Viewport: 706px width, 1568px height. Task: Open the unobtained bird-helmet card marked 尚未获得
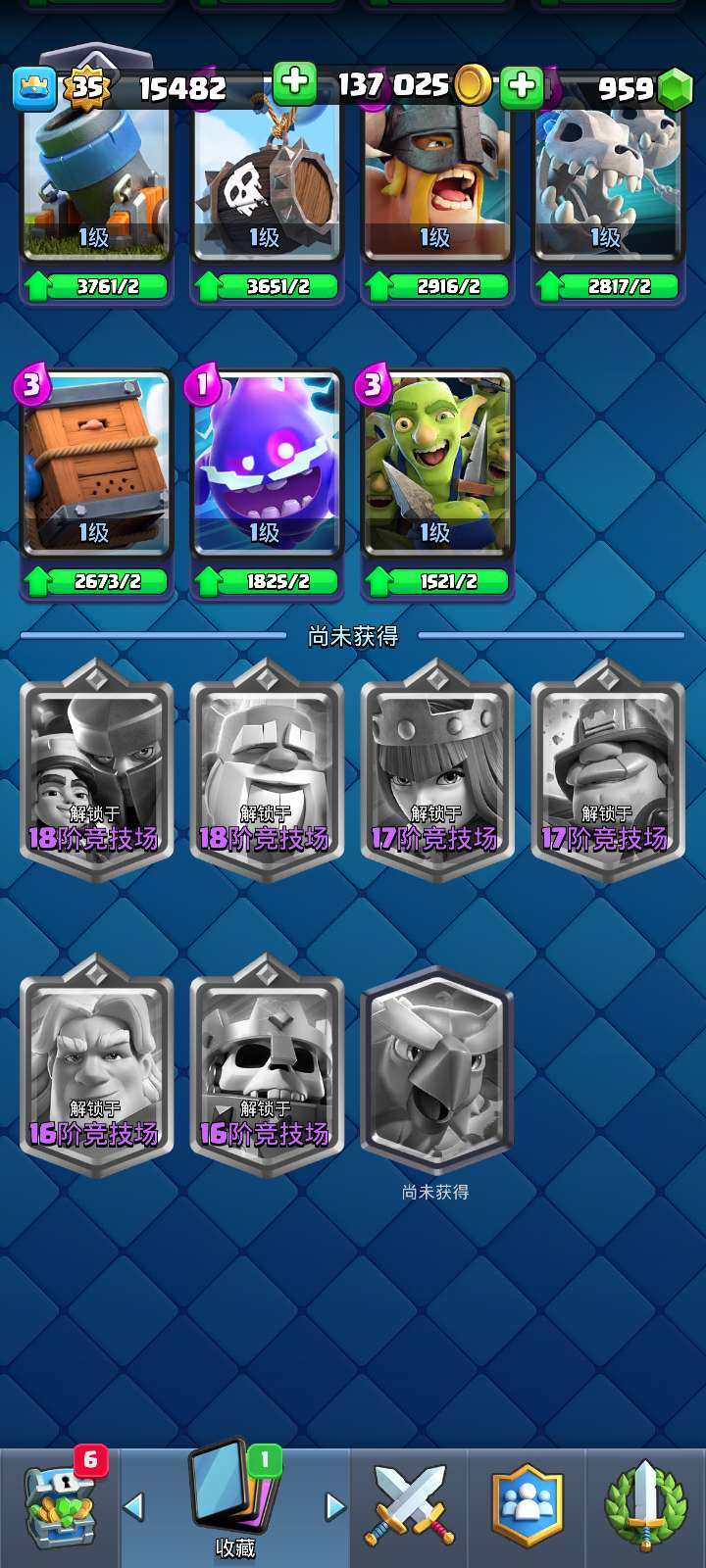tap(436, 1068)
